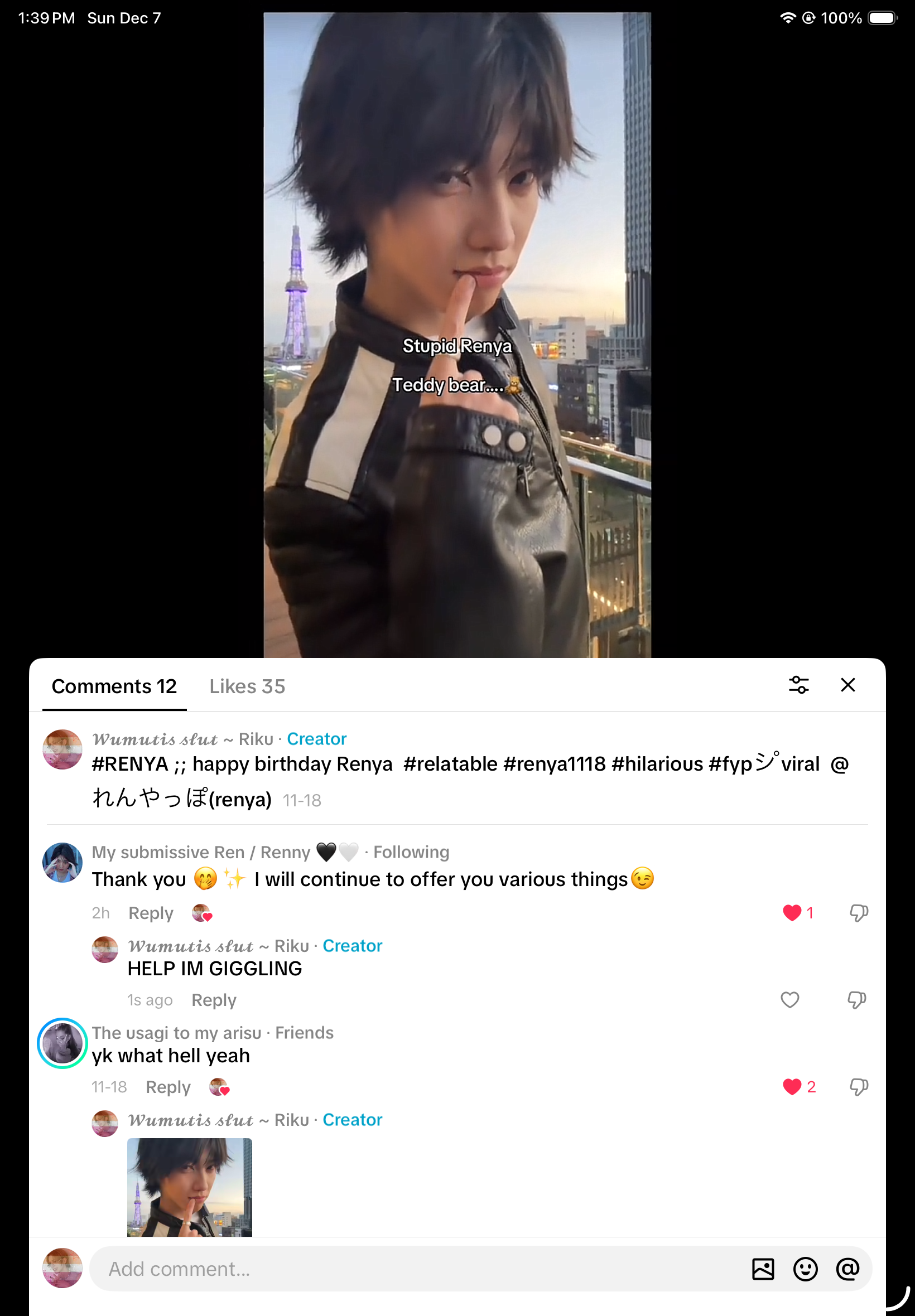
Task: Dislike the "yk what hell yeah" comment
Action: [x=858, y=1087]
